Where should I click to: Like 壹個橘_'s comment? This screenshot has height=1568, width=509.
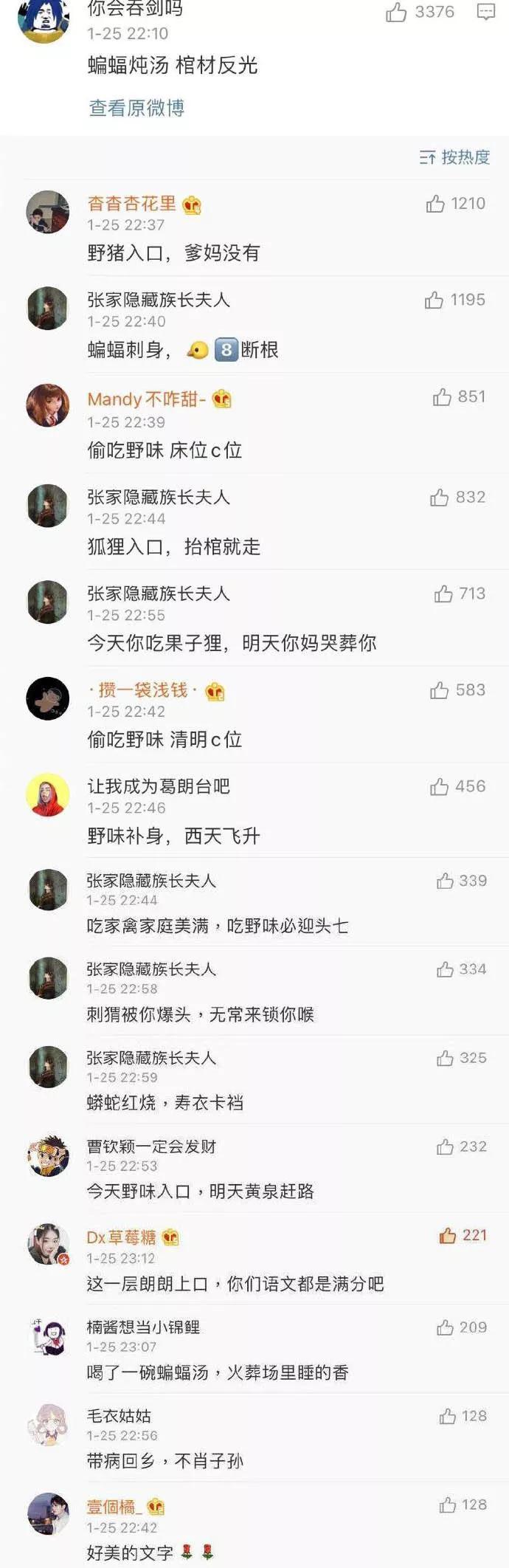[447, 1505]
